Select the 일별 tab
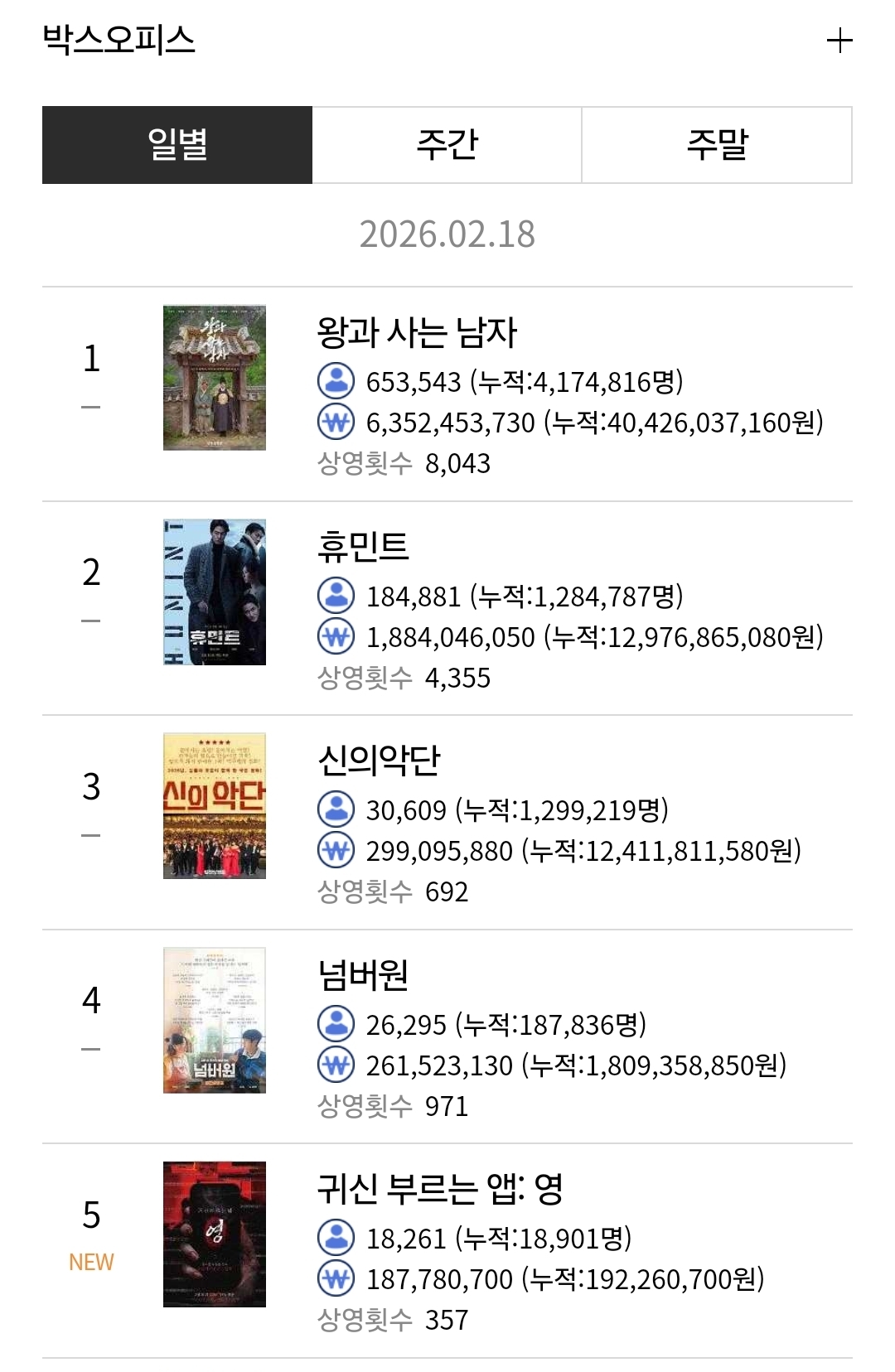This screenshot has height=1372, width=895. (177, 145)
